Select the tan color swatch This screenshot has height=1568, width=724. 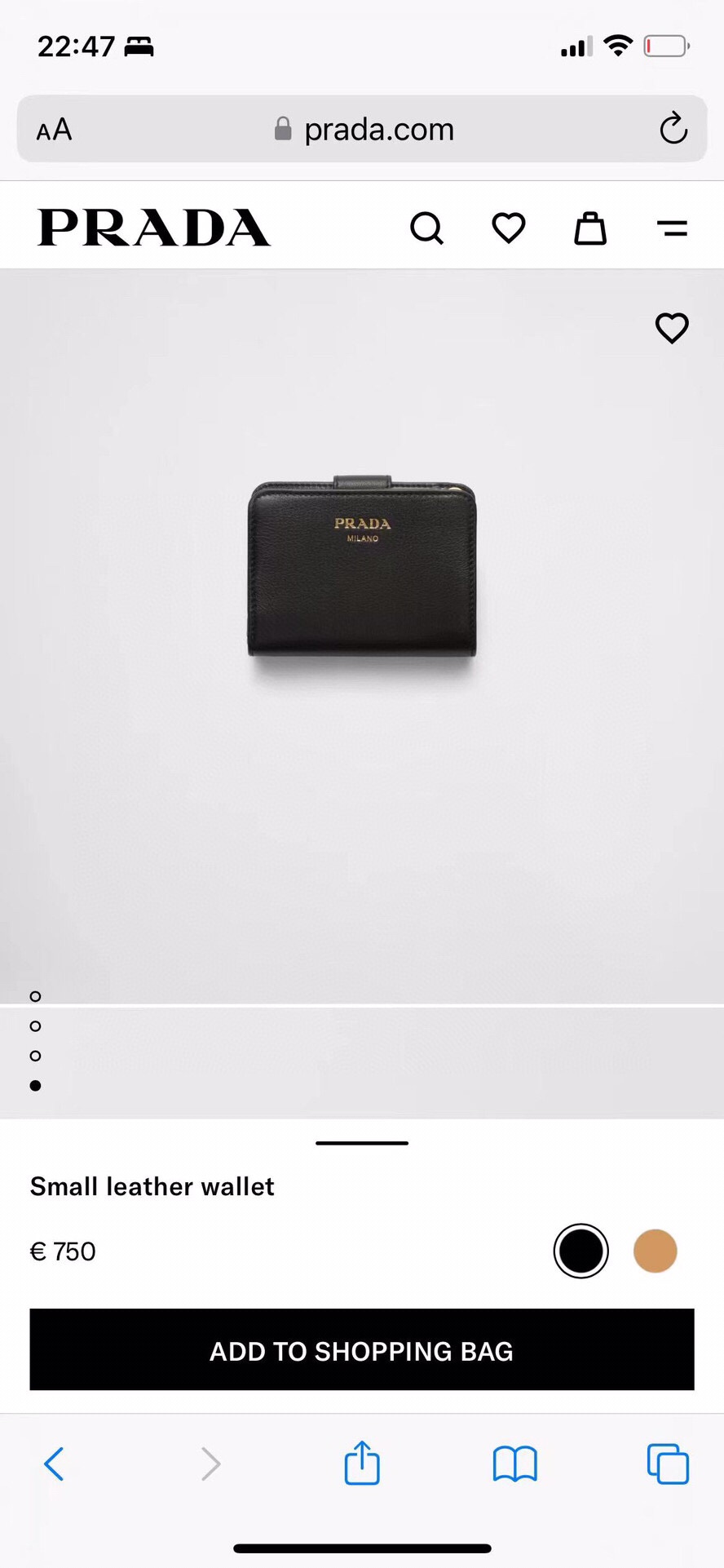click(656, 1251)
